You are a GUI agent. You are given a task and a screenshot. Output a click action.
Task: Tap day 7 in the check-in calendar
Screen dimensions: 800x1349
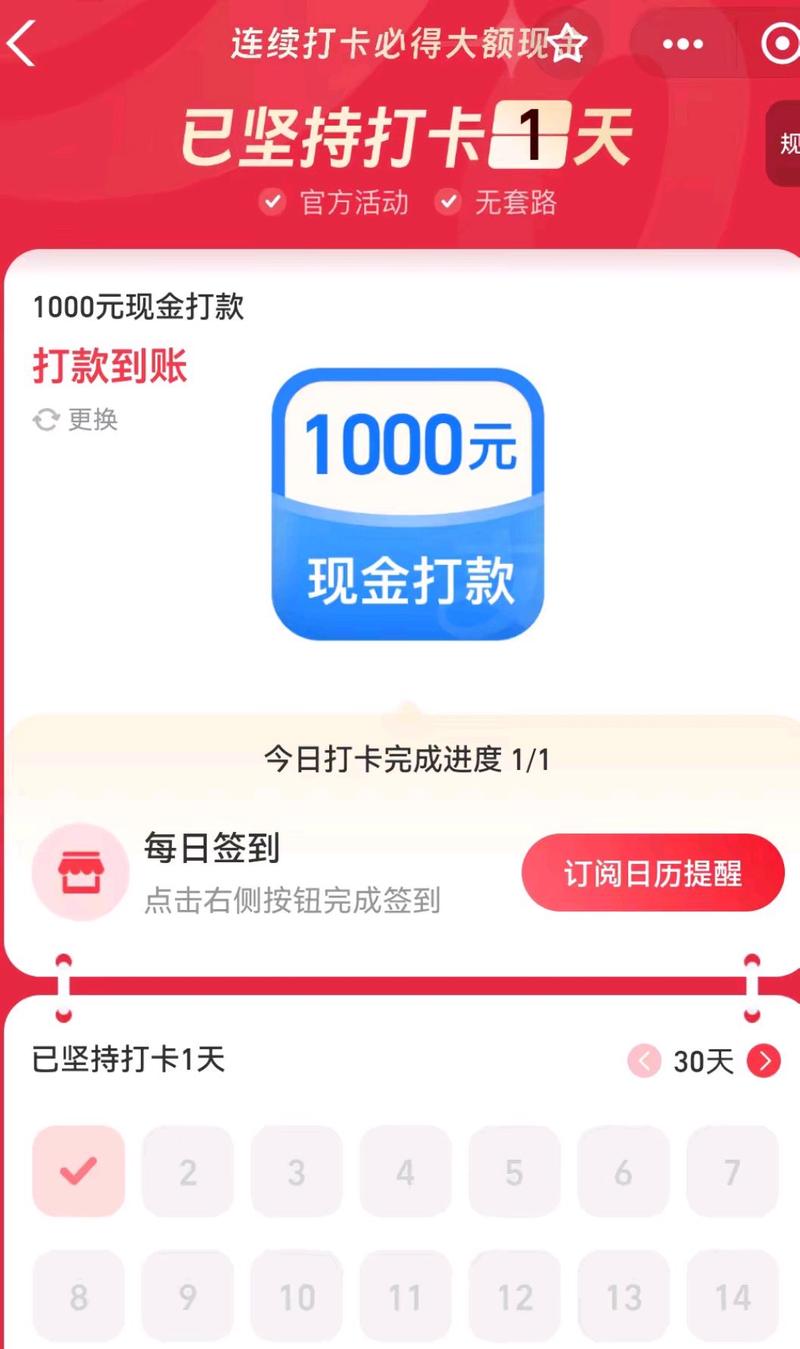click(x=732, y=1171)
